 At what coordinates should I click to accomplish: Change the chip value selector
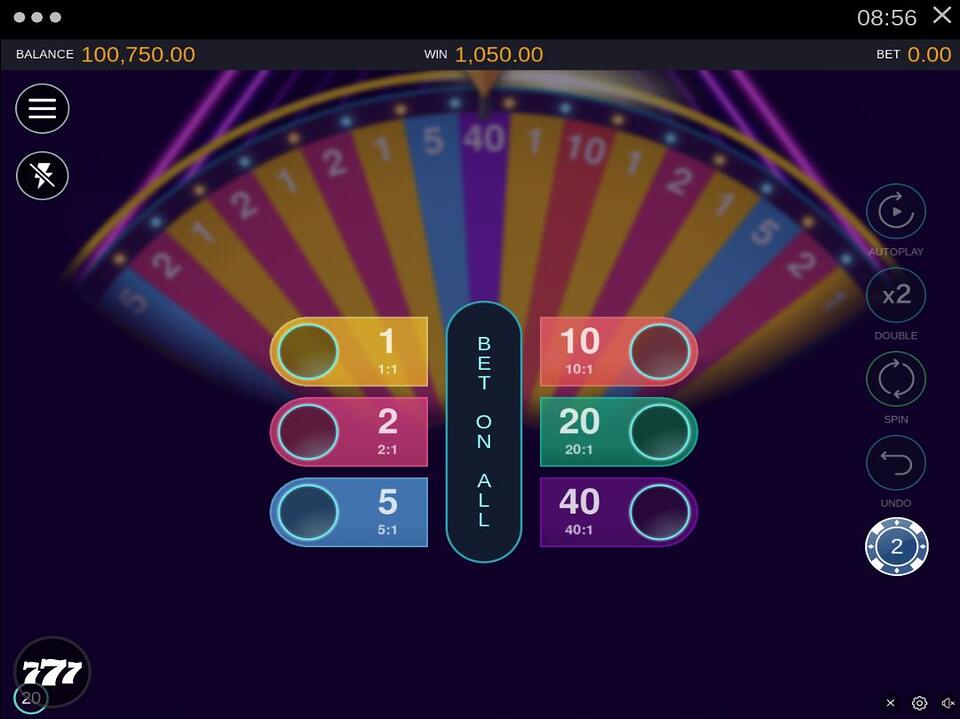point(896,546)
